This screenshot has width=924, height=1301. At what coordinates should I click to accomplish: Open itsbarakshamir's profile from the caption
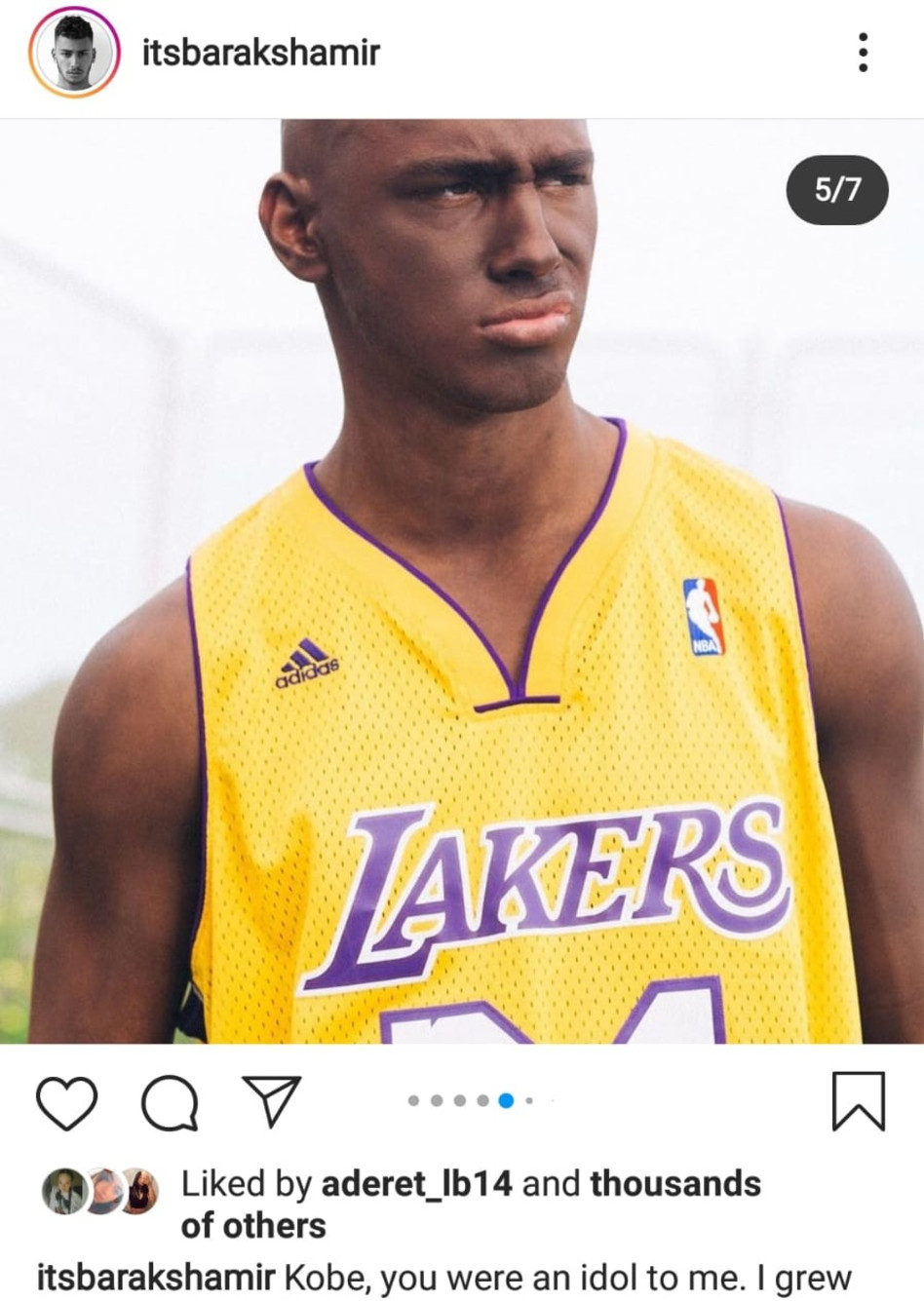pyautogui.click(x=156, y=1278)
